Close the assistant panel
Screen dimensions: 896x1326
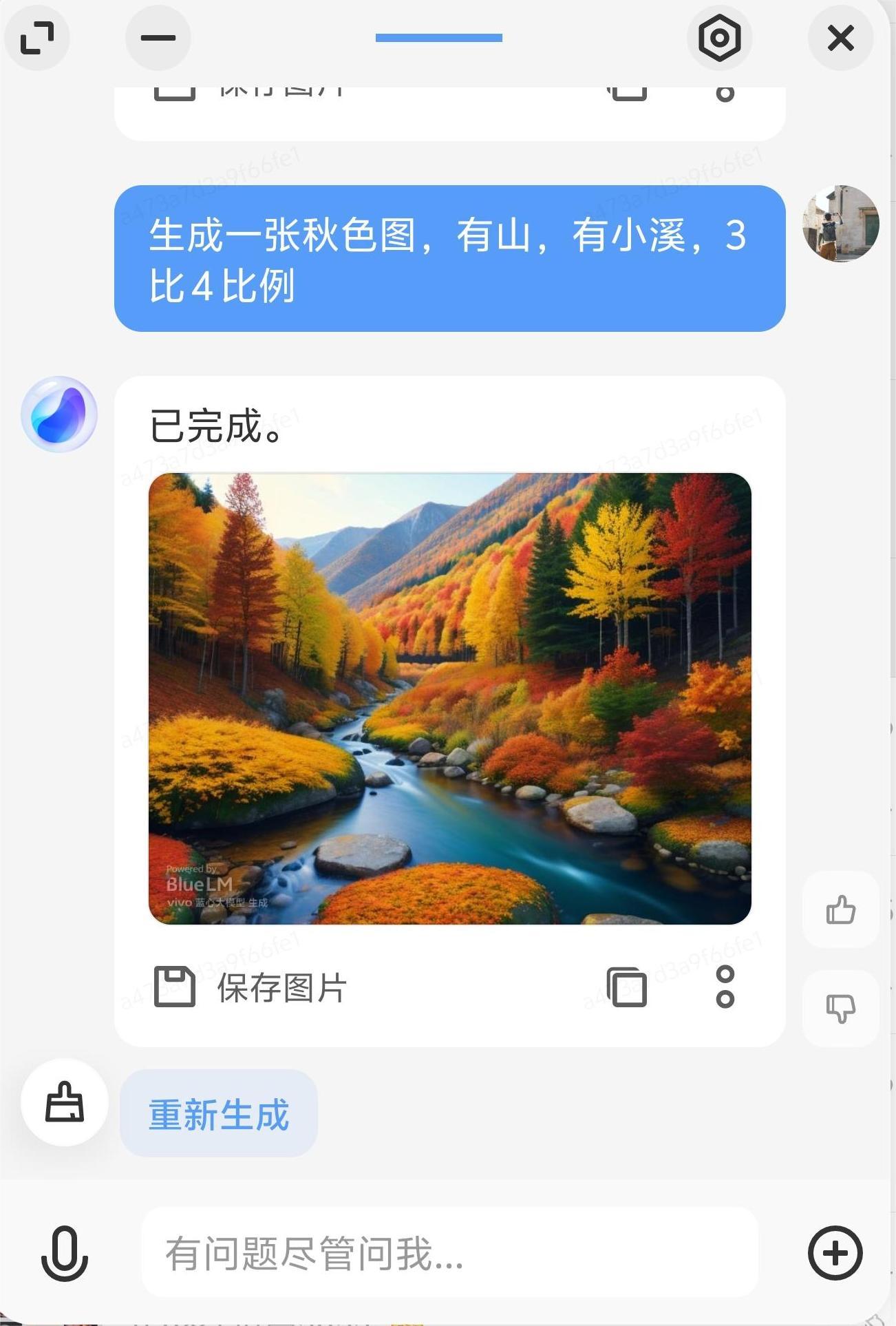click(x=840, y=38)
